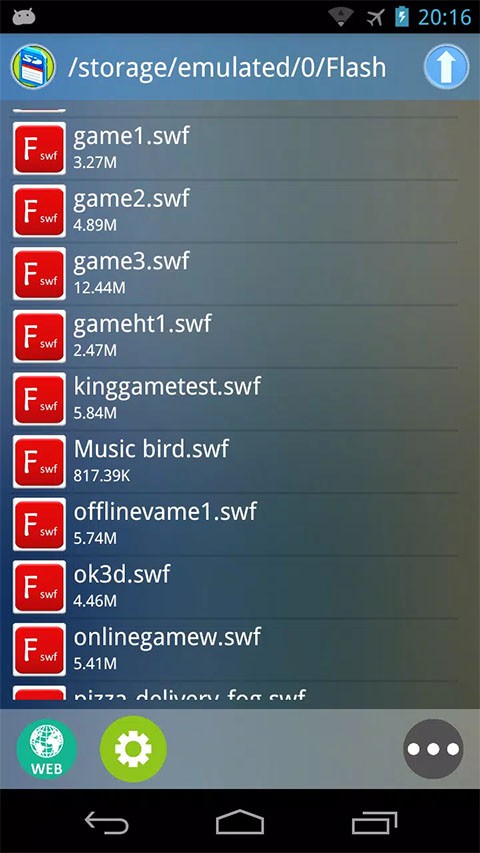Open the WEB browser button

coord(46,749)
